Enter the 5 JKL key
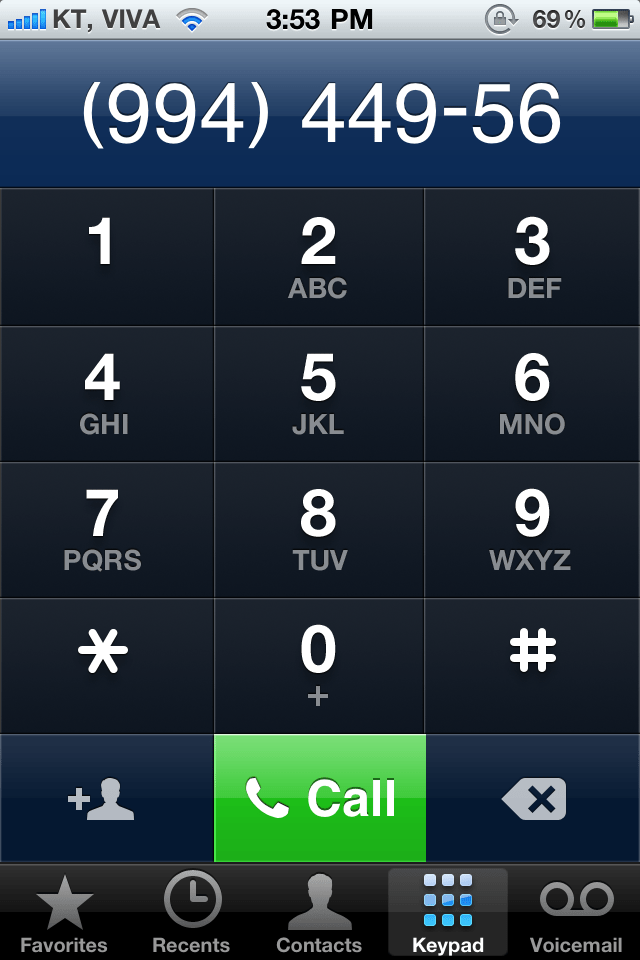The width and height of the screenshot is (640, 960). click(319, 394)
